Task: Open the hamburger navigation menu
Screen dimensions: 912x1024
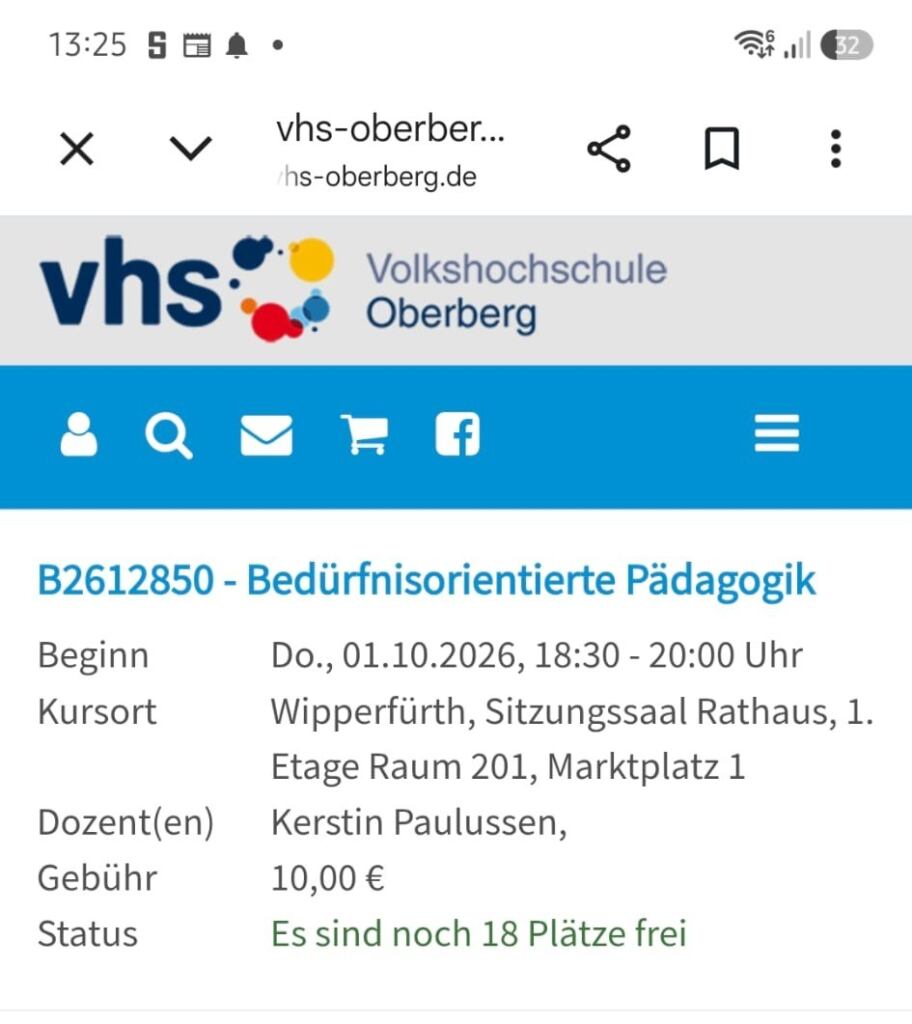Action: pos(777,433)
